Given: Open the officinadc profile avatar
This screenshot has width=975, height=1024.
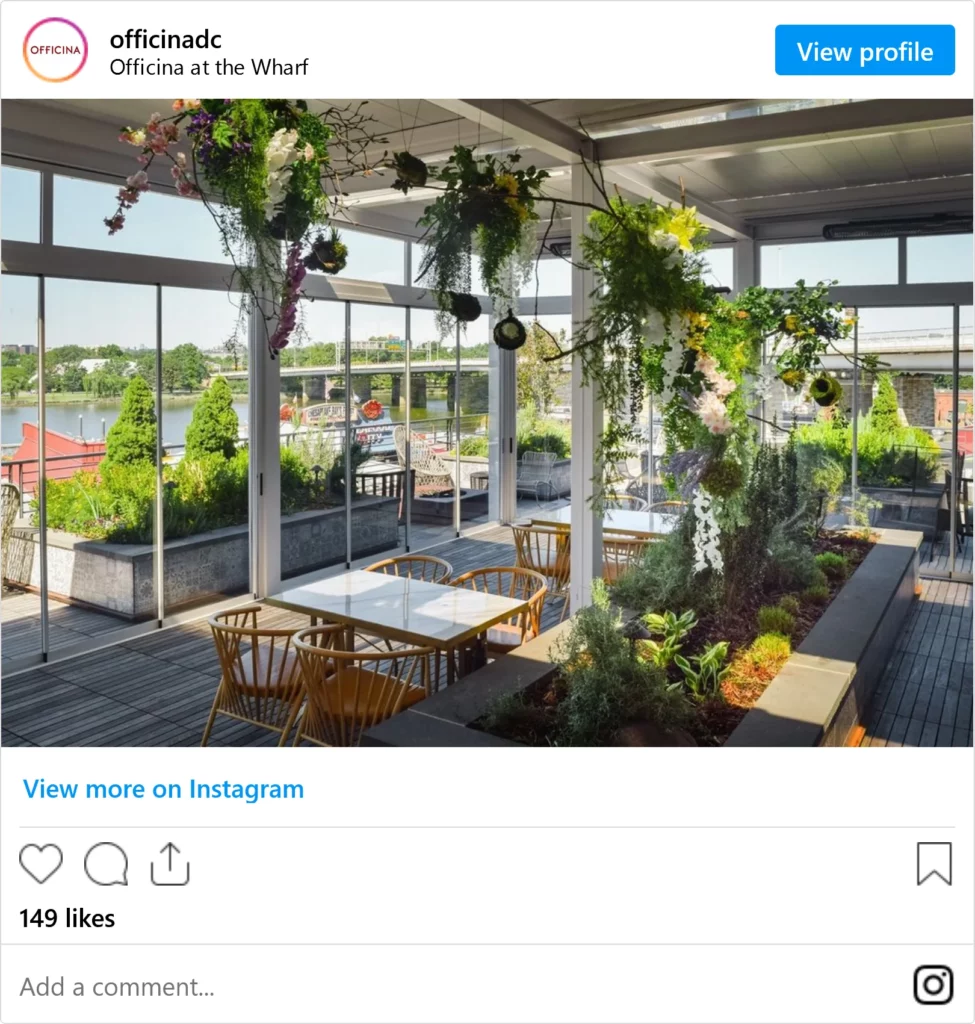Looking at the screenshot, I should click(56, 50).
